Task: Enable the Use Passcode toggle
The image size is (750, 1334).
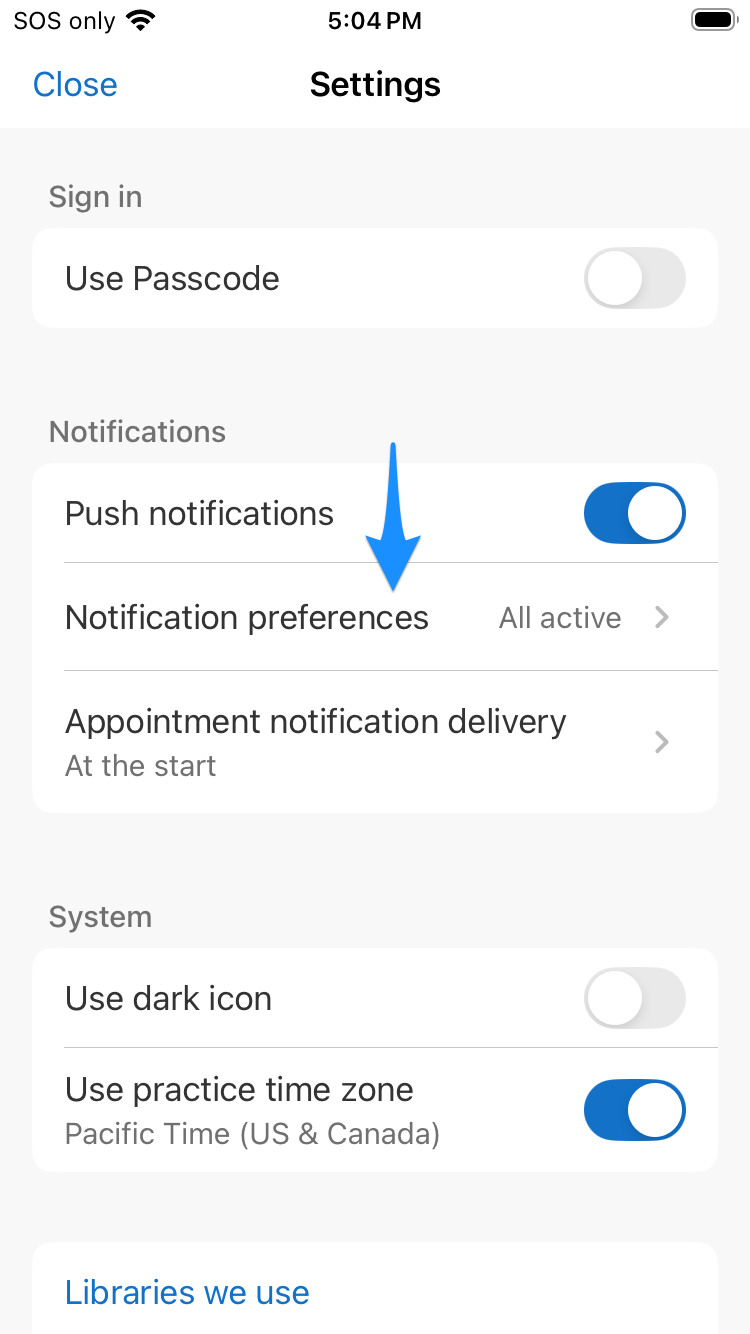Action: click(635, 278)
